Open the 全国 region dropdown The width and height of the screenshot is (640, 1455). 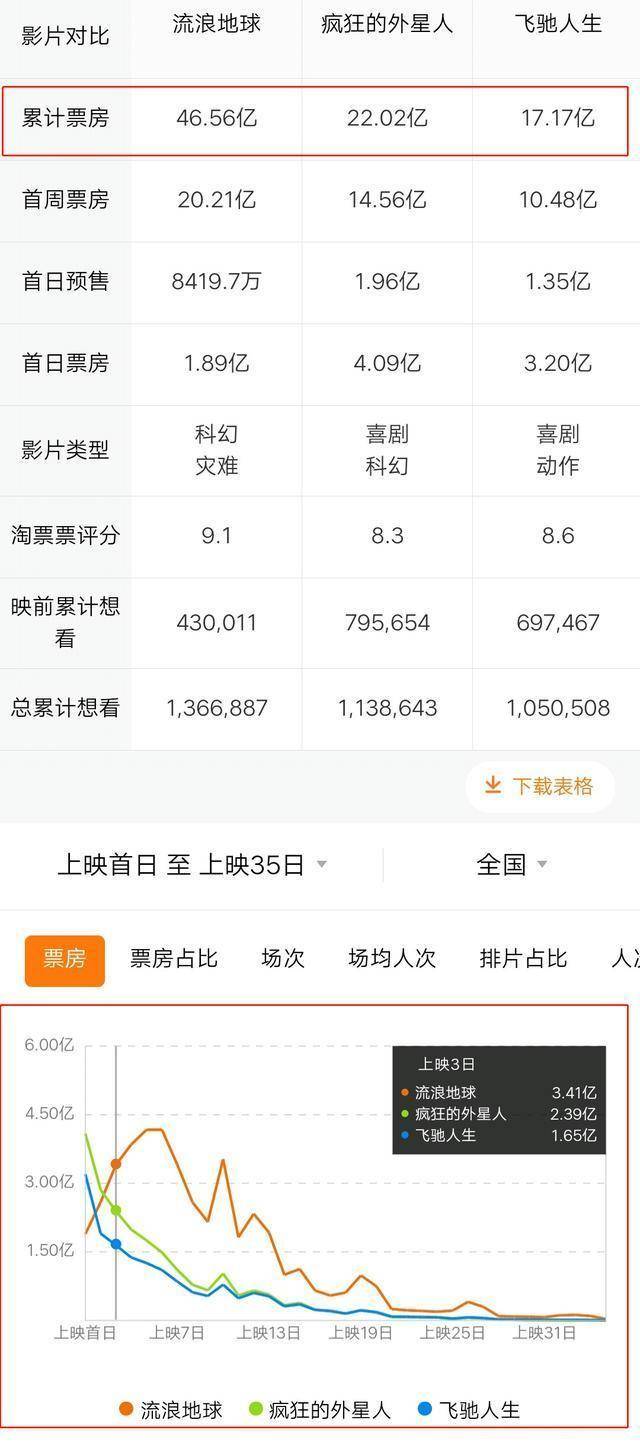coord(512,864)
